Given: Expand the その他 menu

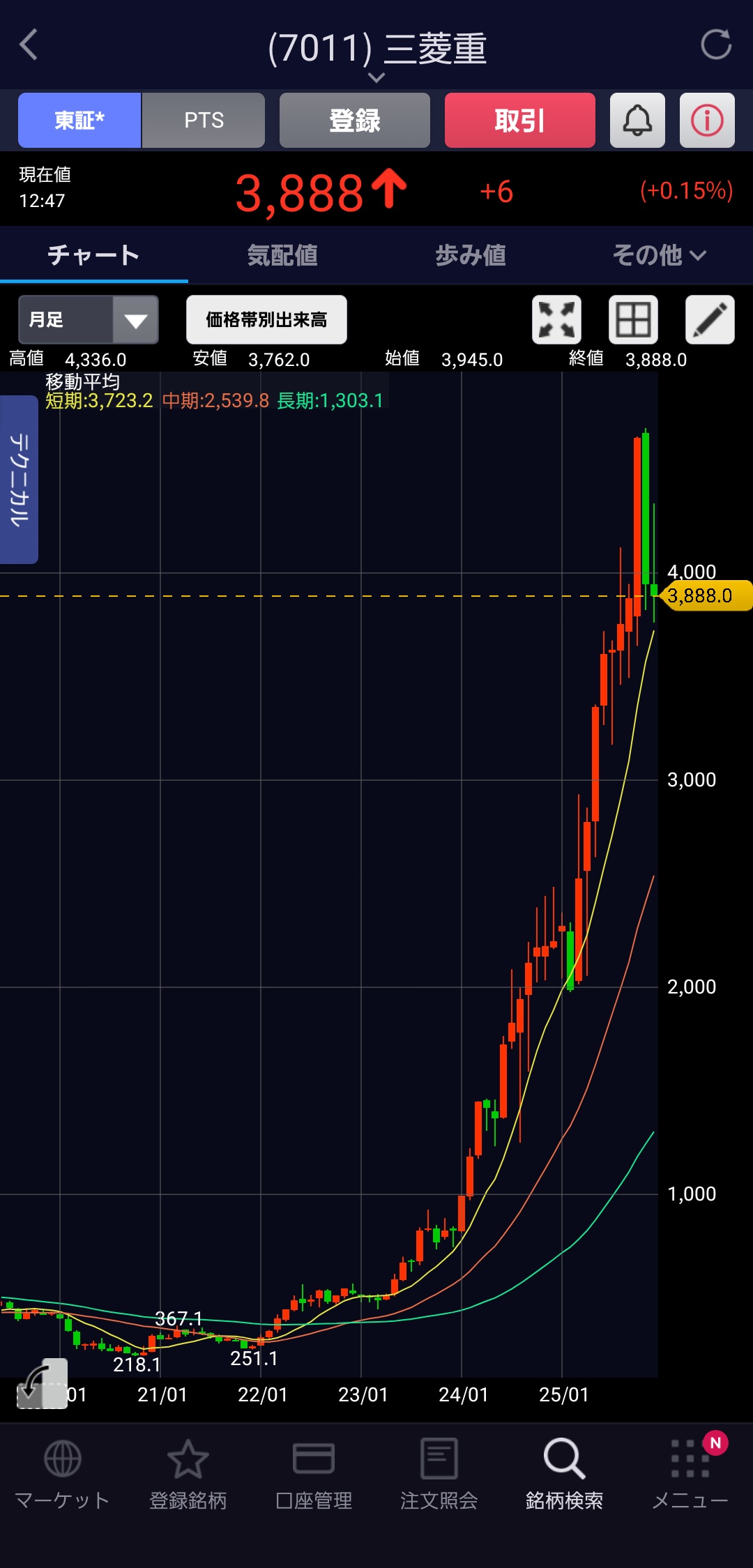Looking at the screenshot, I should 659,255.
